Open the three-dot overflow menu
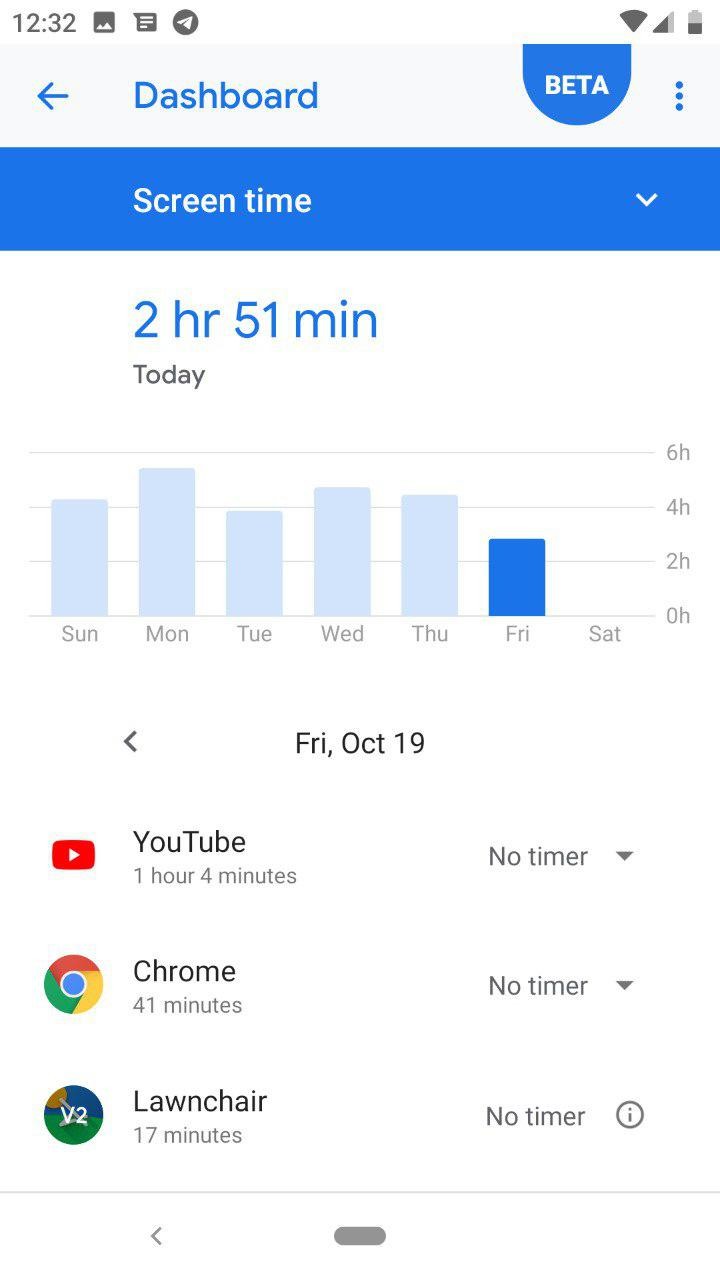 pos(679,96)
